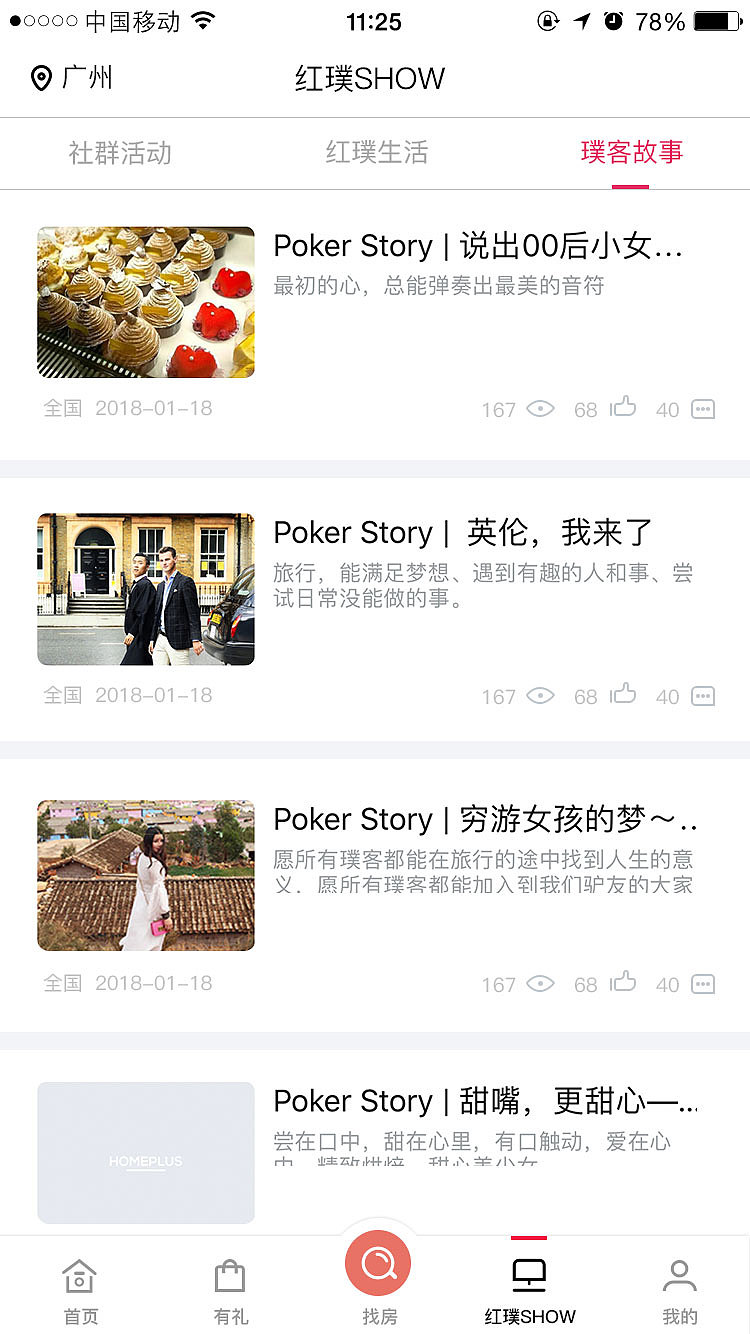The width and height of the screenshot is (750, 1334).
Task: Toggle the like thumbs-up on first dessert story
Action: [623, 408]
